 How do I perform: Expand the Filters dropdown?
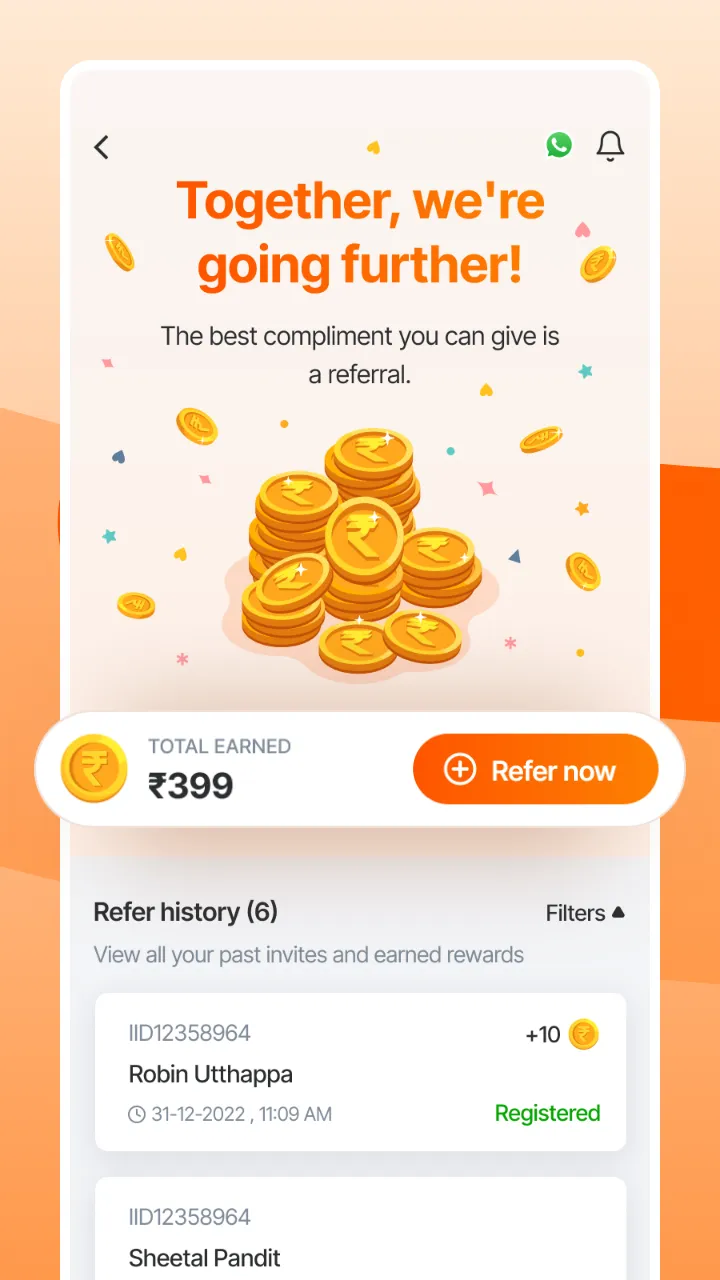[585, 913]
